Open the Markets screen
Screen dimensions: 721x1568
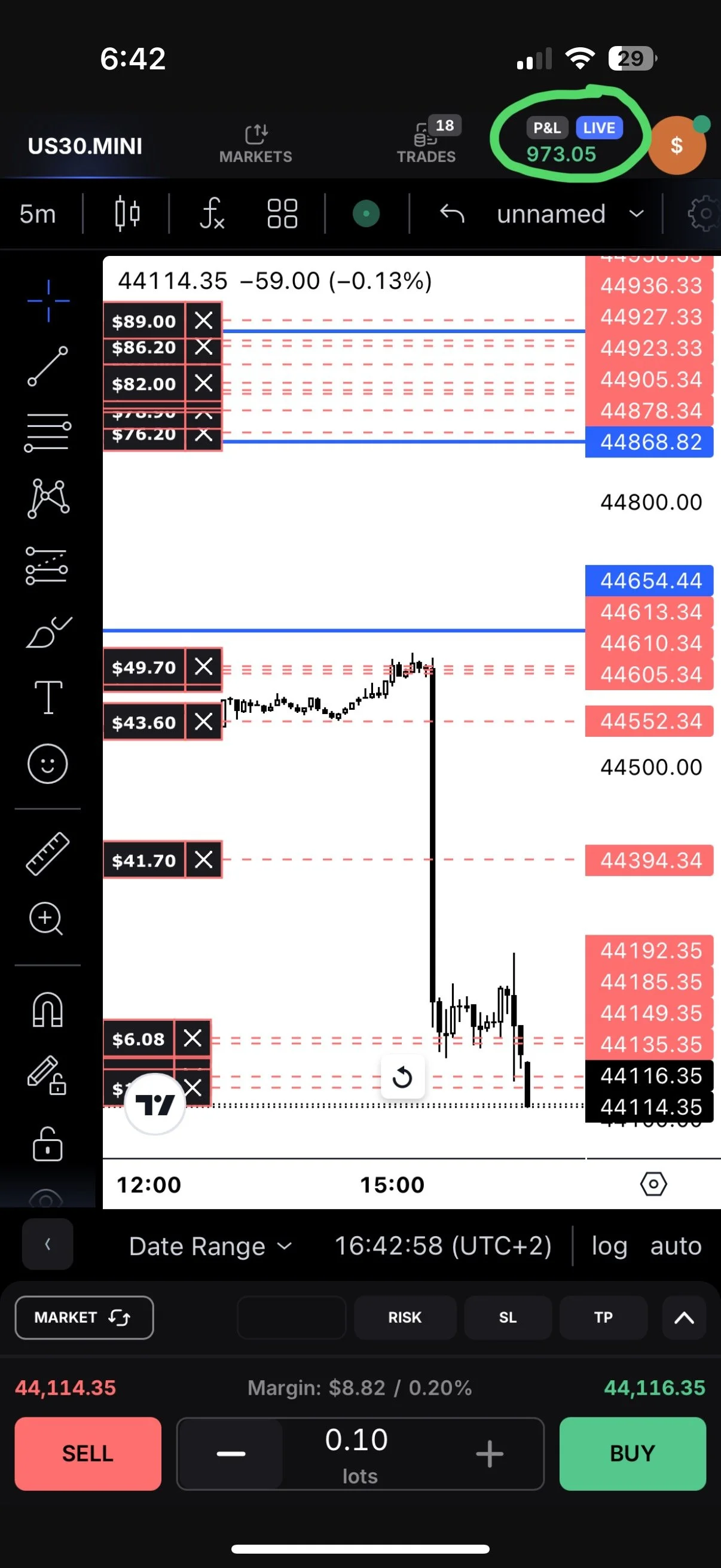coord(255,144)
